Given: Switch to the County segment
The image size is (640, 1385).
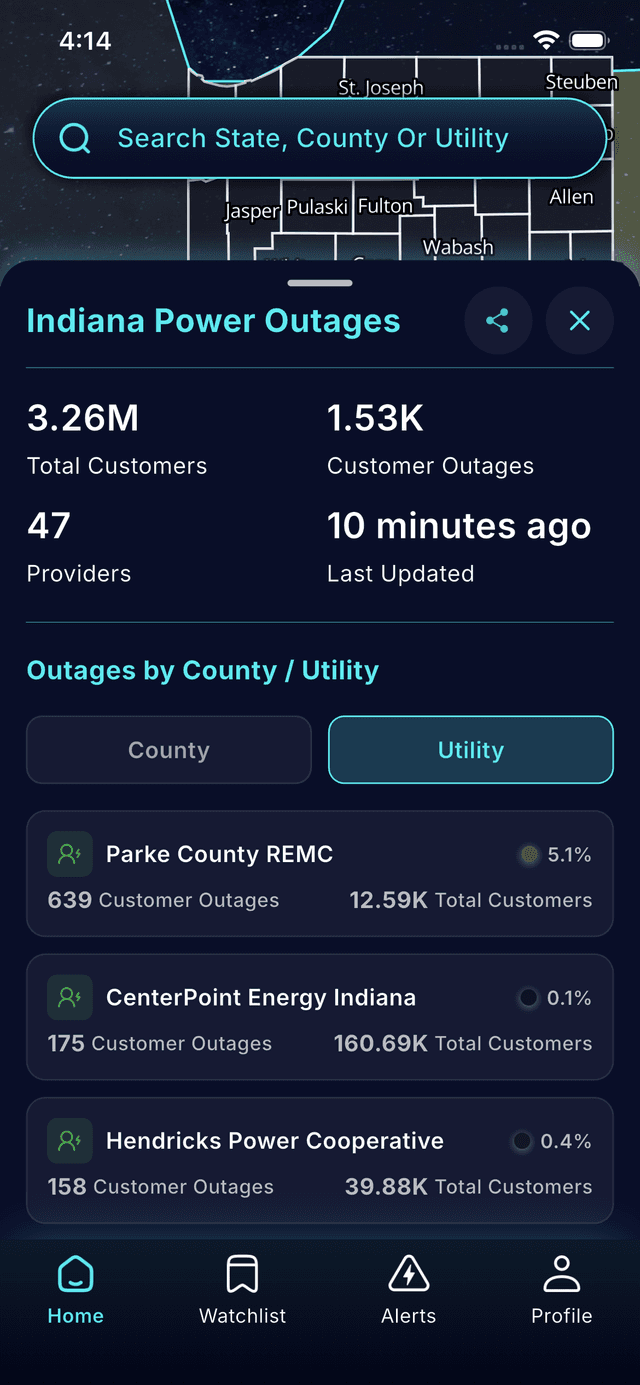Looking at the screenshot, I should tap(169, 750).
